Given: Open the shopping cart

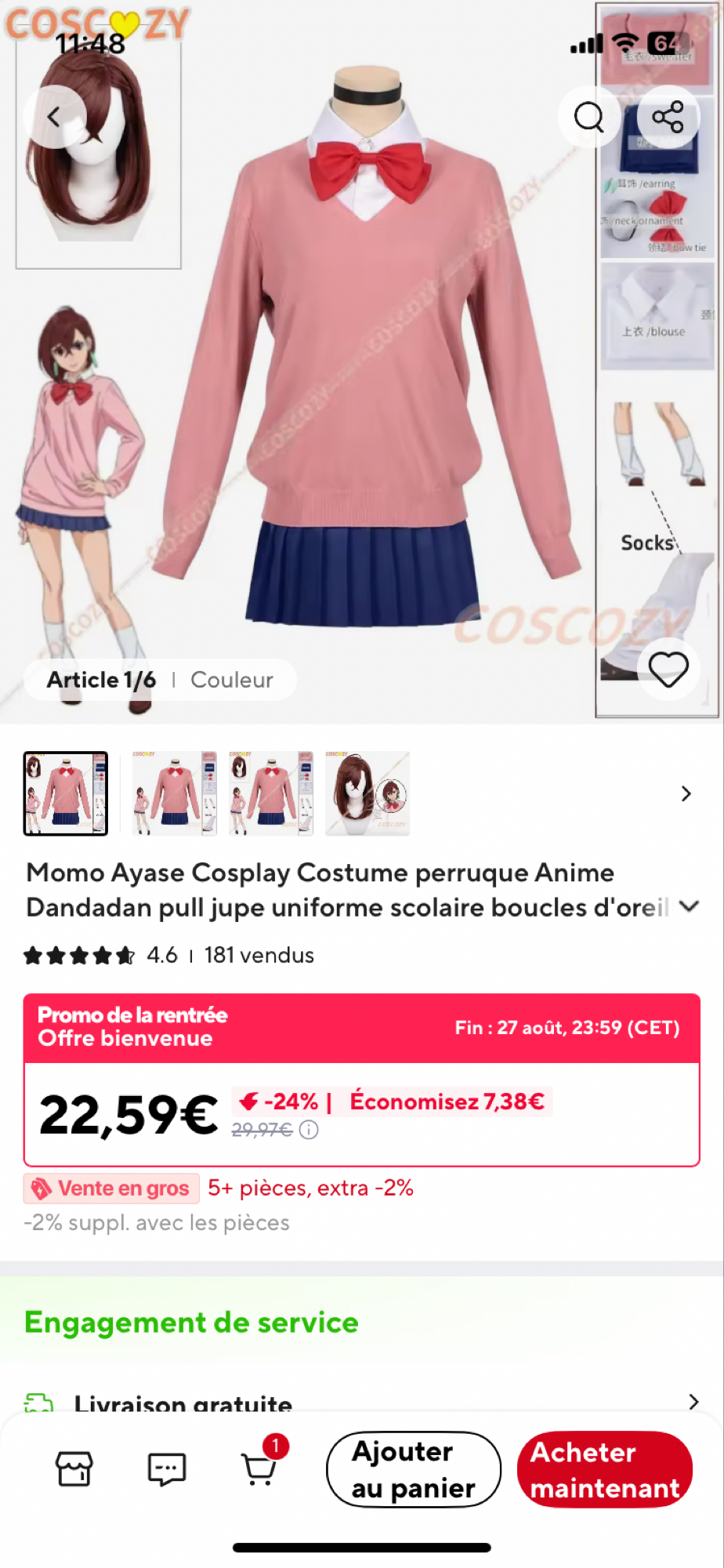Looking at the screenshot, I should click(x=259, y=1468).
